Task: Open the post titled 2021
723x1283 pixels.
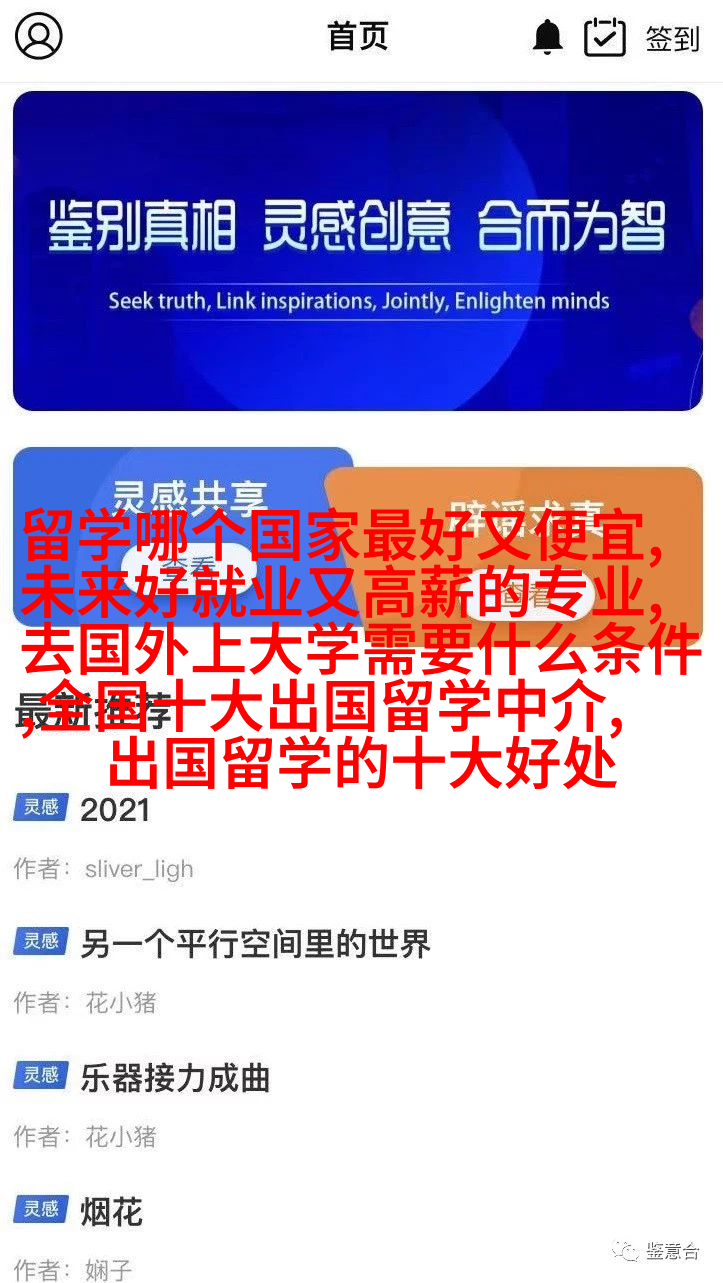Action: coord(114,810)
